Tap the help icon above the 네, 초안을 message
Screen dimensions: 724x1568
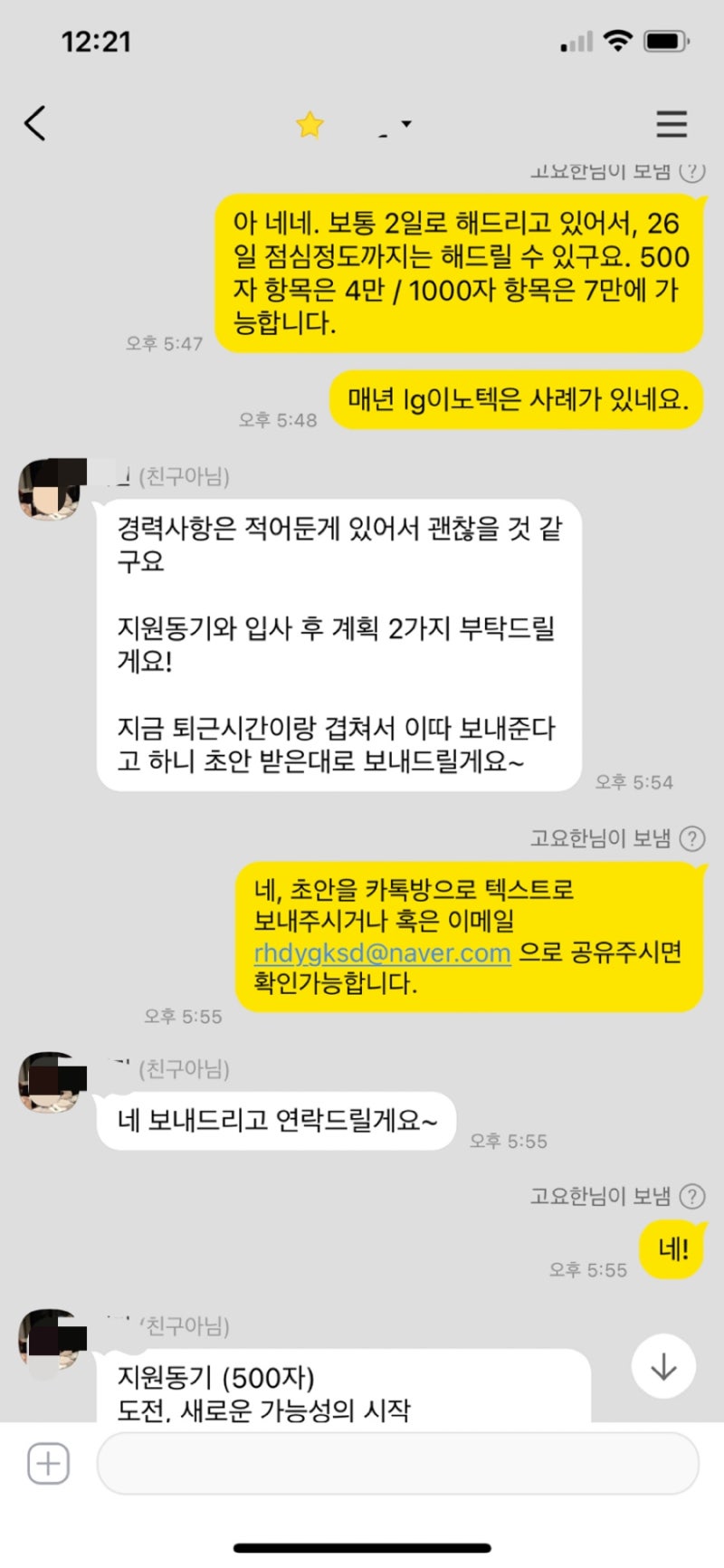pyautogui.click(x=692, y=838)
